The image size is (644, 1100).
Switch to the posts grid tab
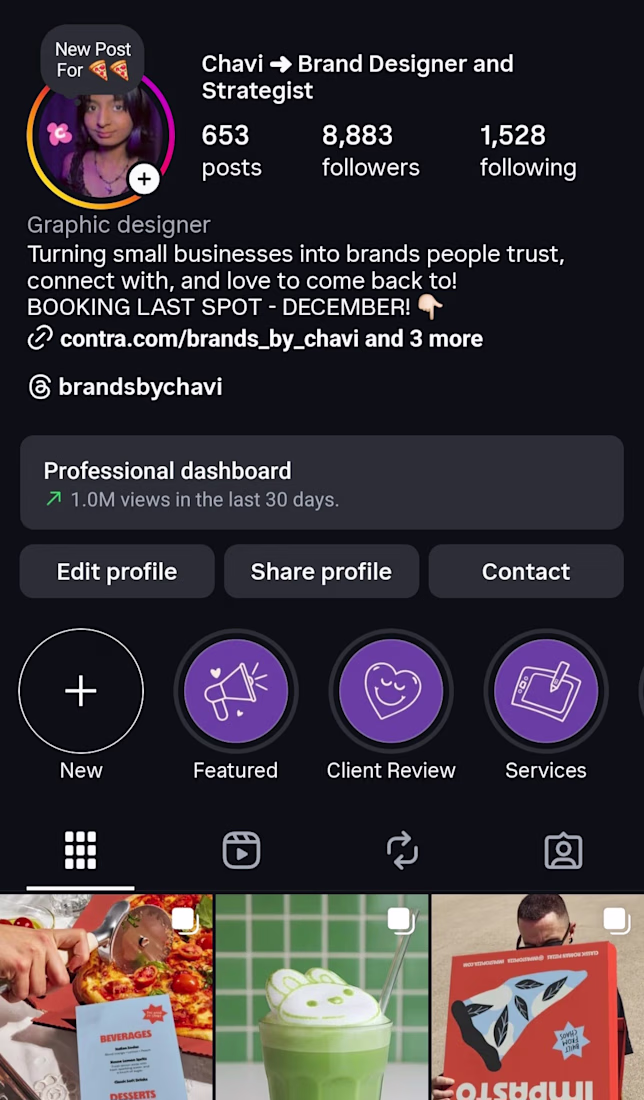(x=80, y=851)
